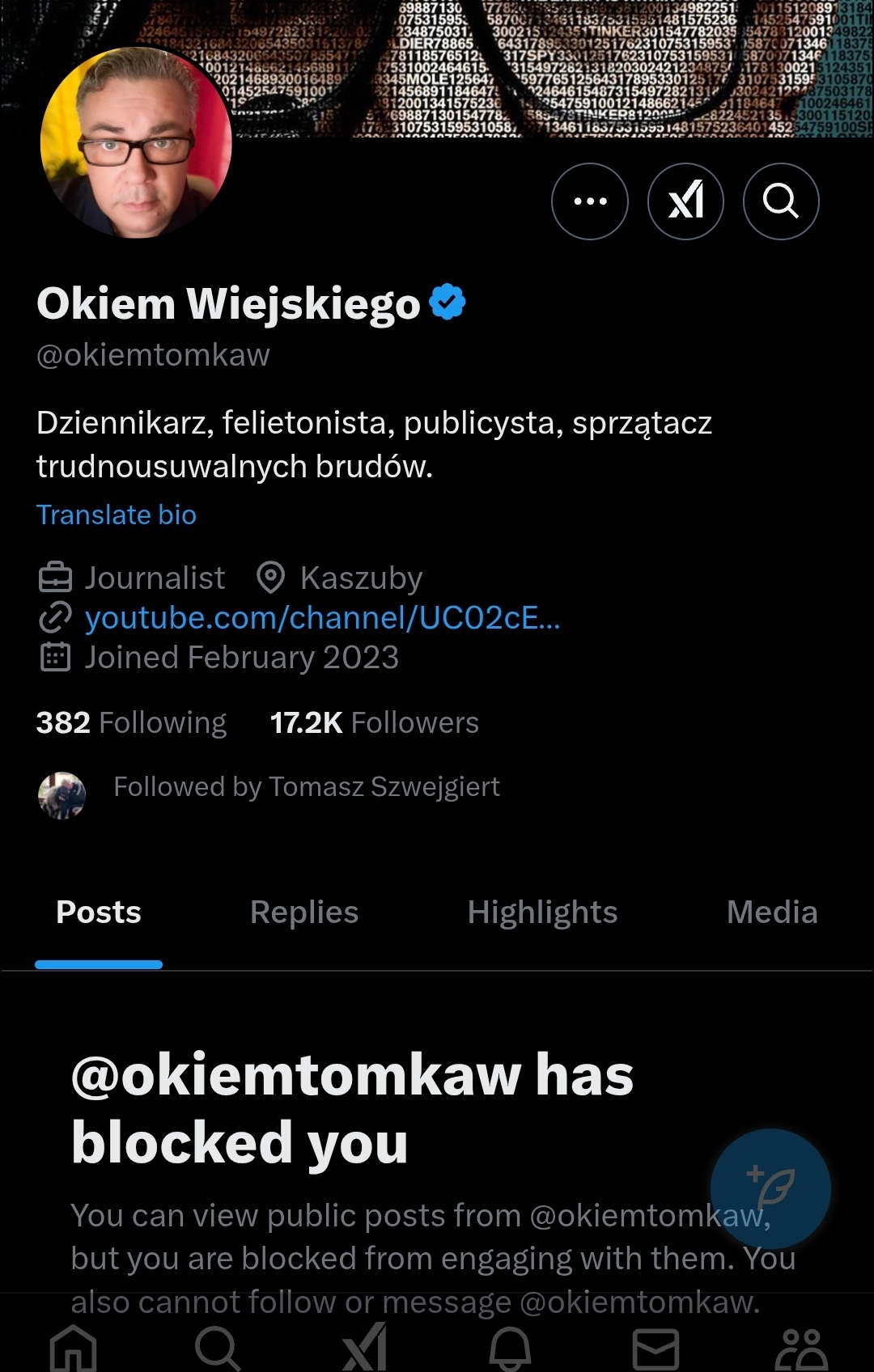
Task: Tap Translate bio
Action: tap(117, 514)
